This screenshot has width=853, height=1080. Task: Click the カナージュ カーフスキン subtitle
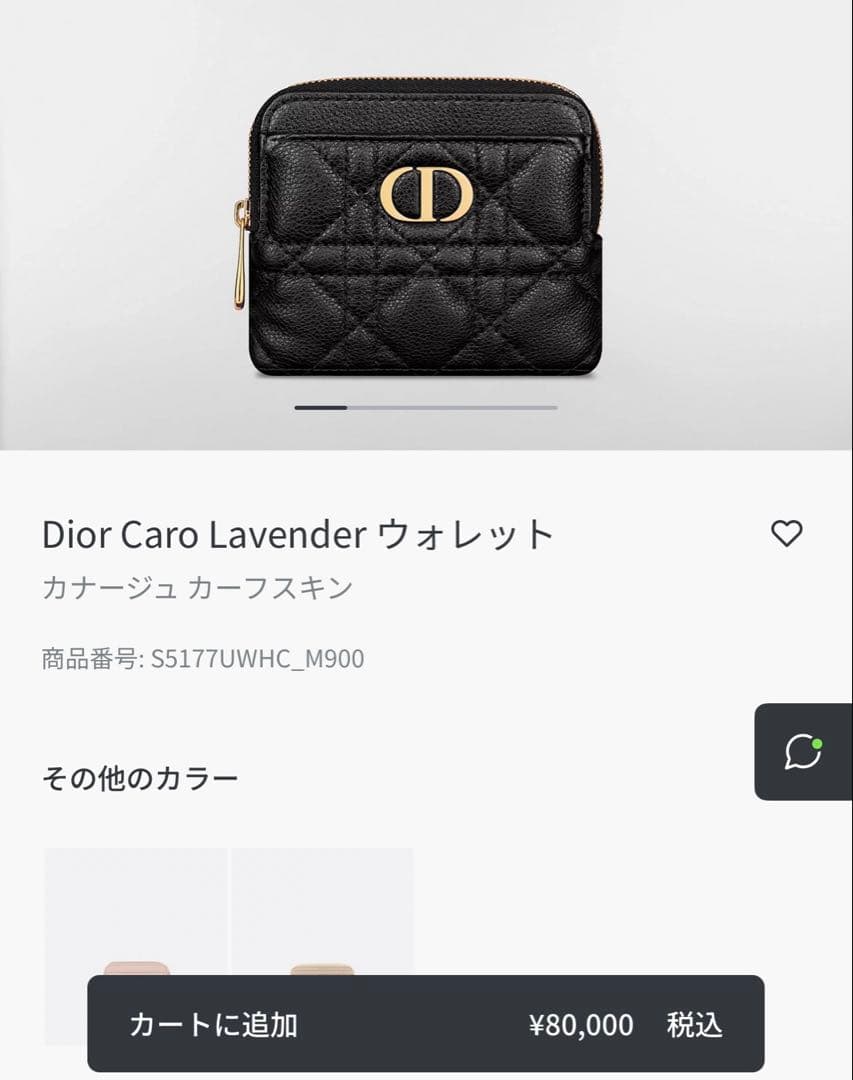(x=195, y=588)
